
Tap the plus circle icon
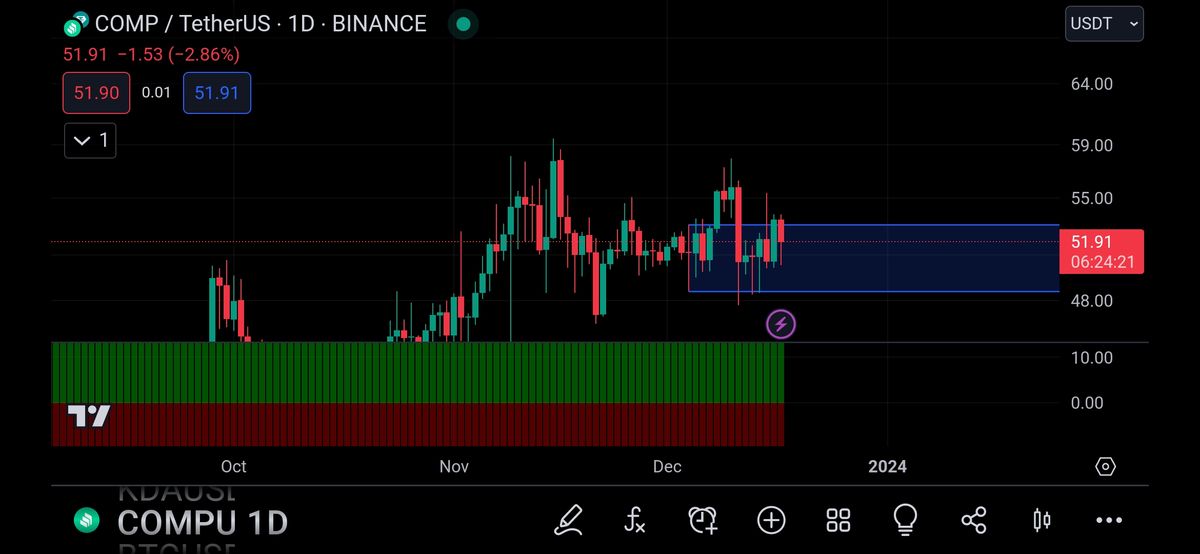pyautogui.click(x=771, y=519)
